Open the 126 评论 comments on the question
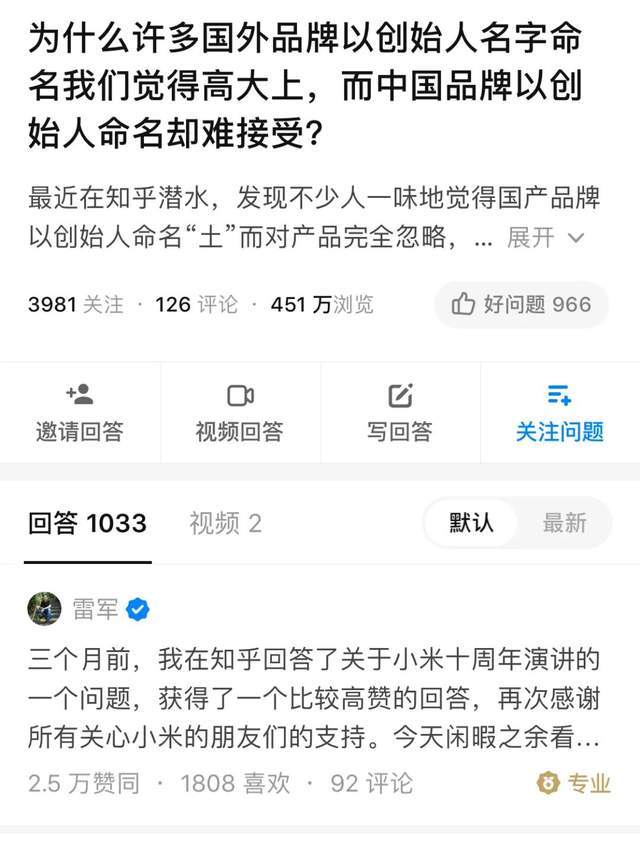Image resolution: width=640 pixels, height=847 pixels. click(x=196, y=304)
